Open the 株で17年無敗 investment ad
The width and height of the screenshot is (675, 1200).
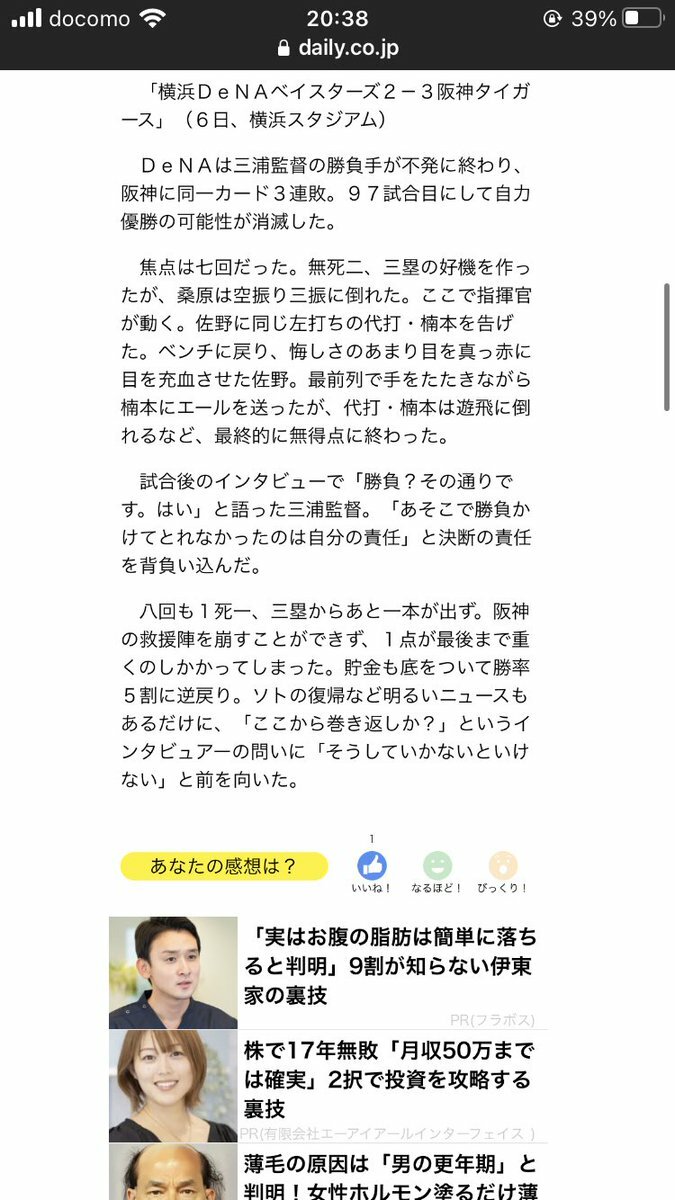[x=328, y=1086]
